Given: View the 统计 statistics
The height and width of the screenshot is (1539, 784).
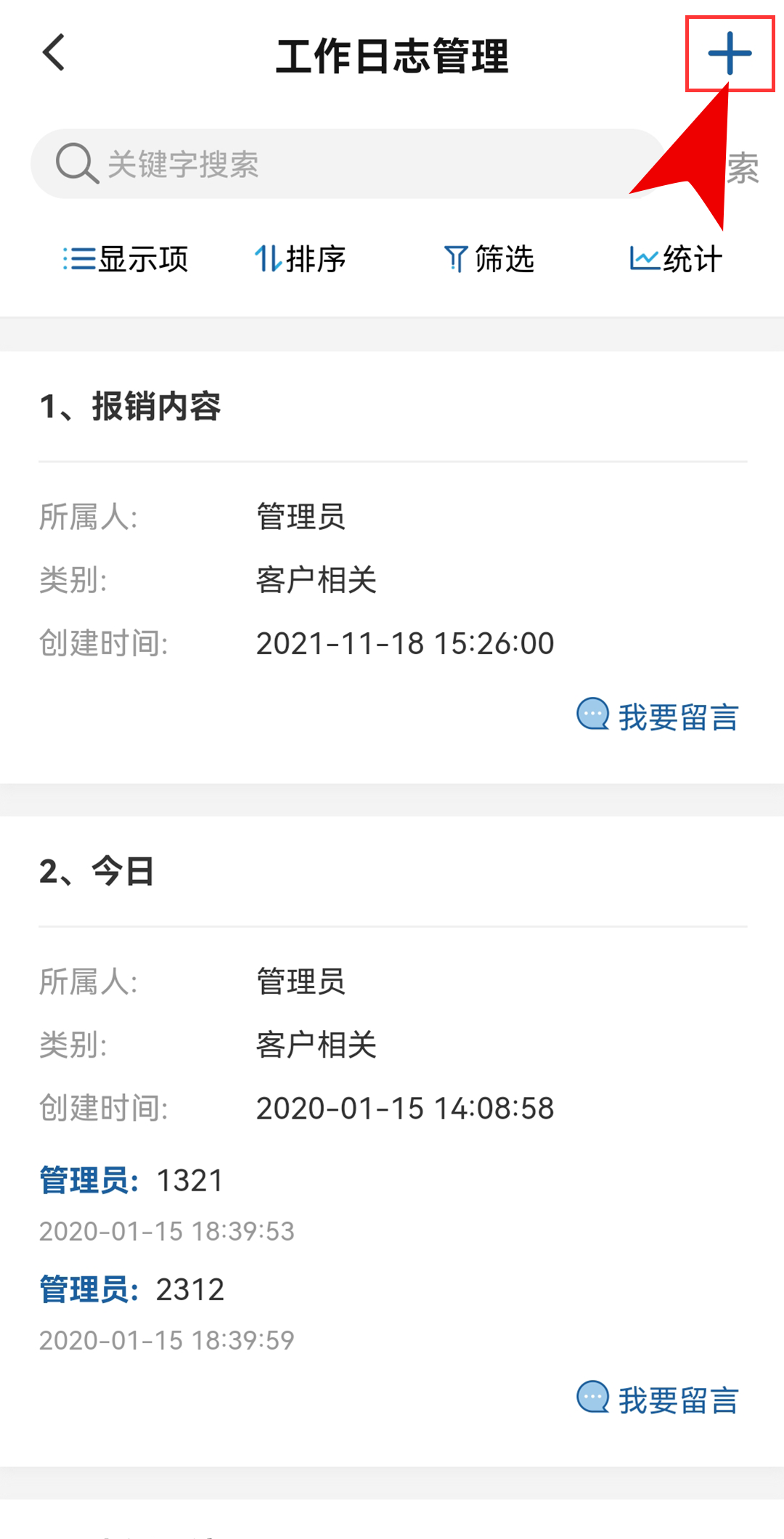Looking at the screenshot, I should 676,259.
